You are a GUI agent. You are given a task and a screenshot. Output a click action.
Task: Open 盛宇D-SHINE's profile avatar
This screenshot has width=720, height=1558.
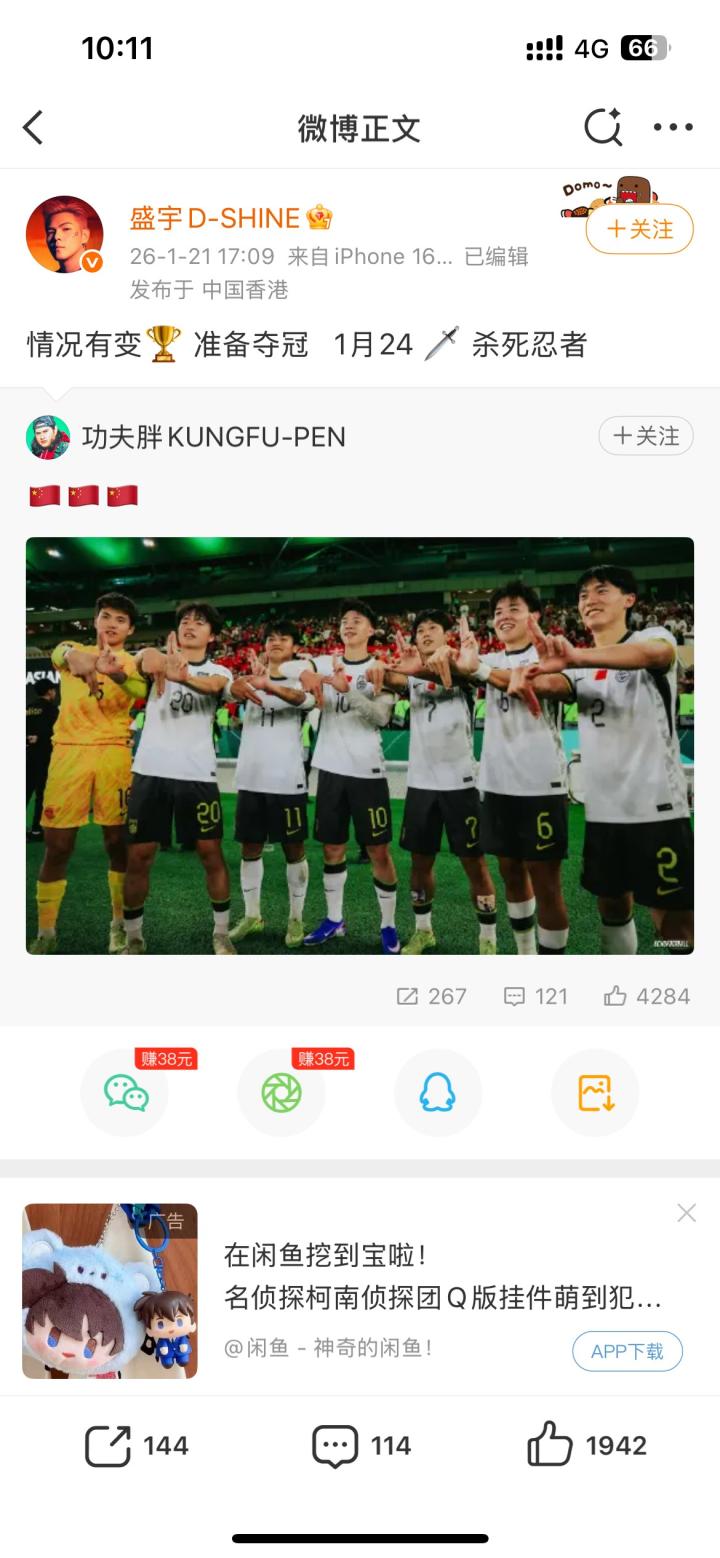[65, 234]
